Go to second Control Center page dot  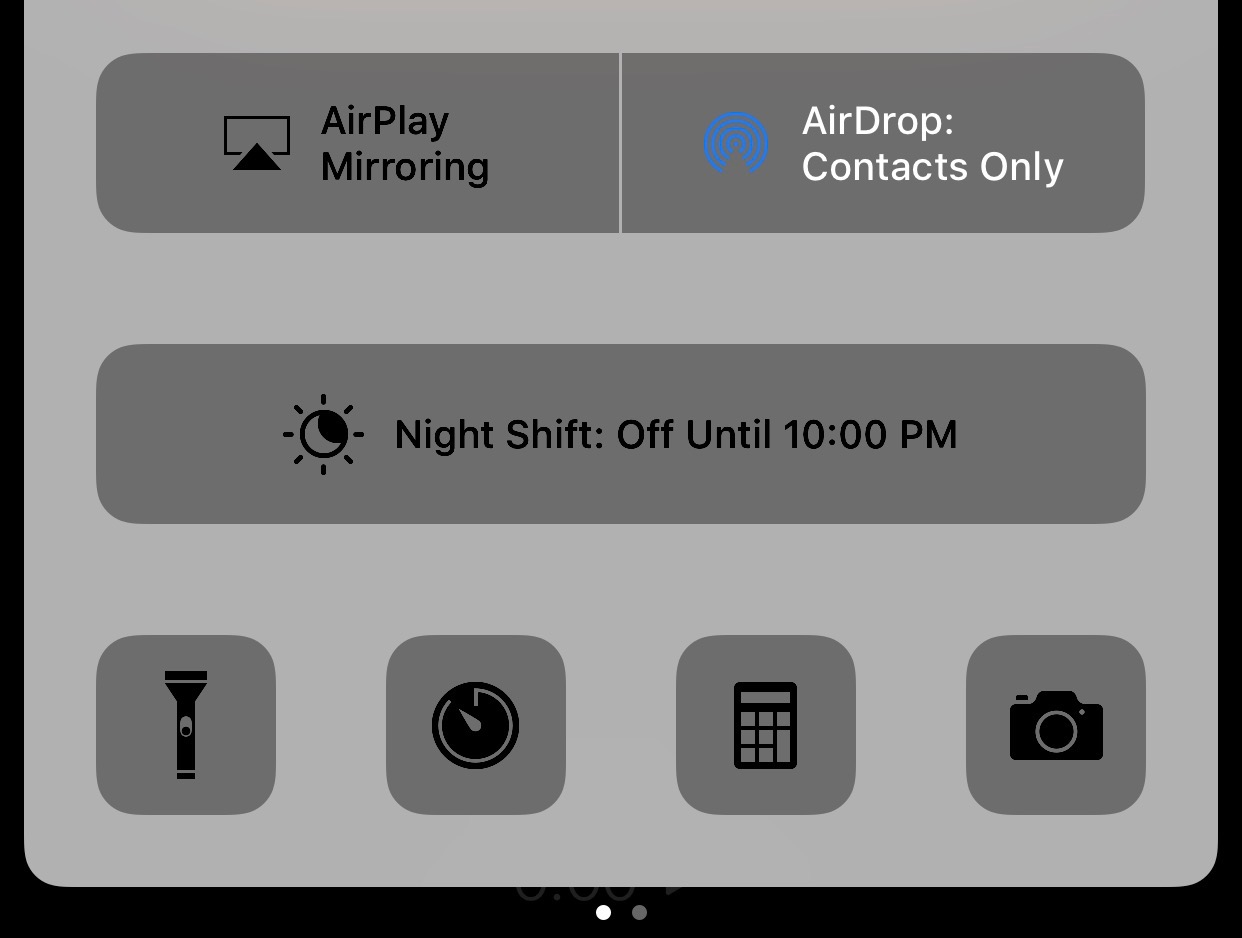coord(640,912)
